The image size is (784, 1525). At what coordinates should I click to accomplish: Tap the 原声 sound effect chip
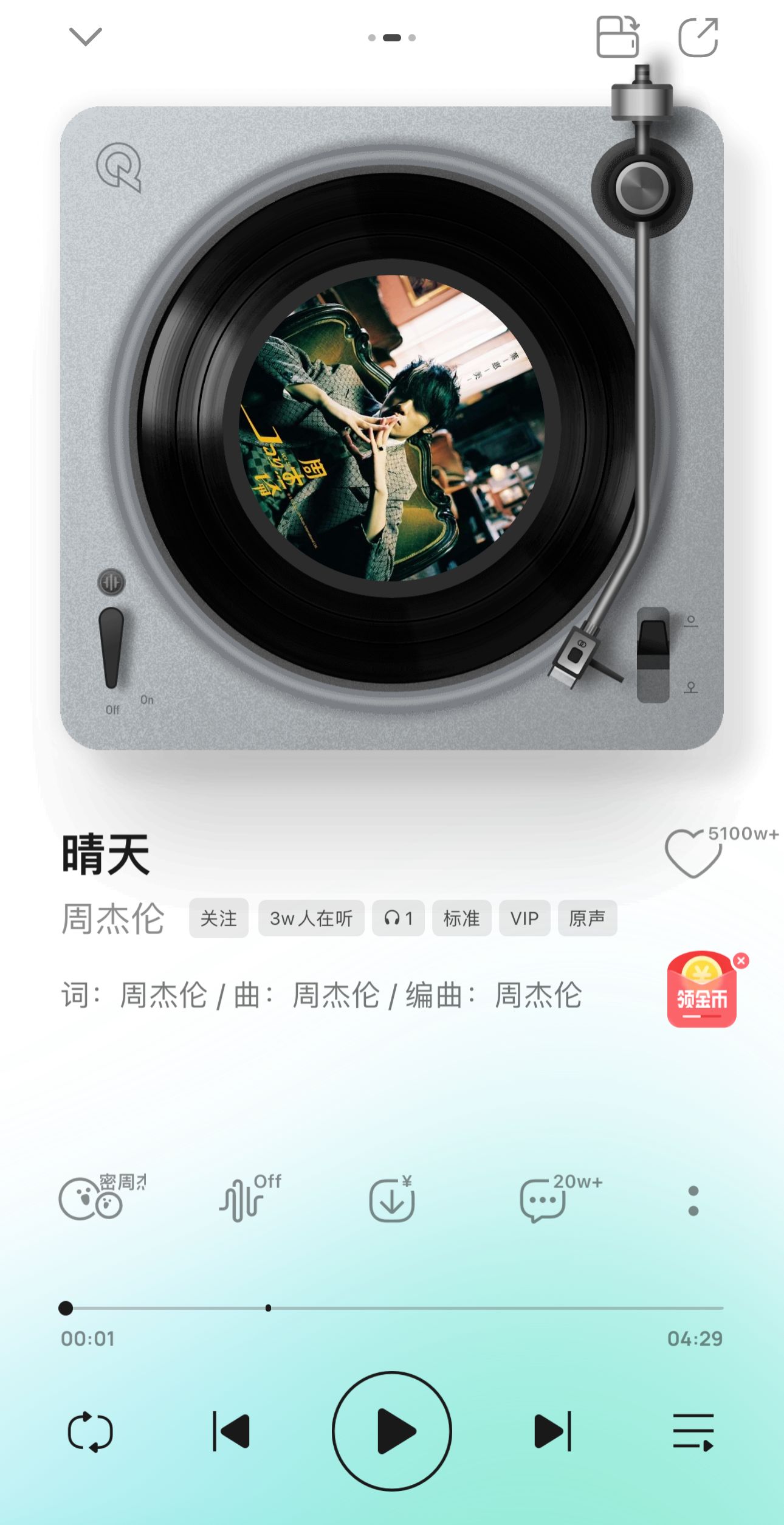coord(587,918)
